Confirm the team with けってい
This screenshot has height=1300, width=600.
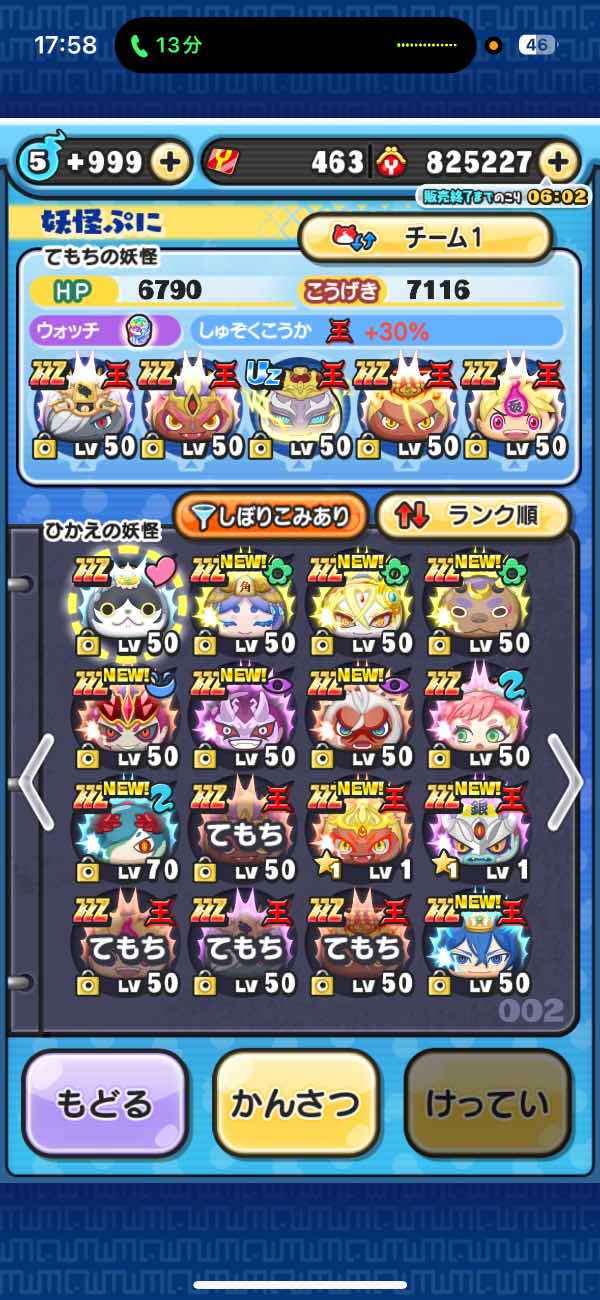pos(487,1103)
